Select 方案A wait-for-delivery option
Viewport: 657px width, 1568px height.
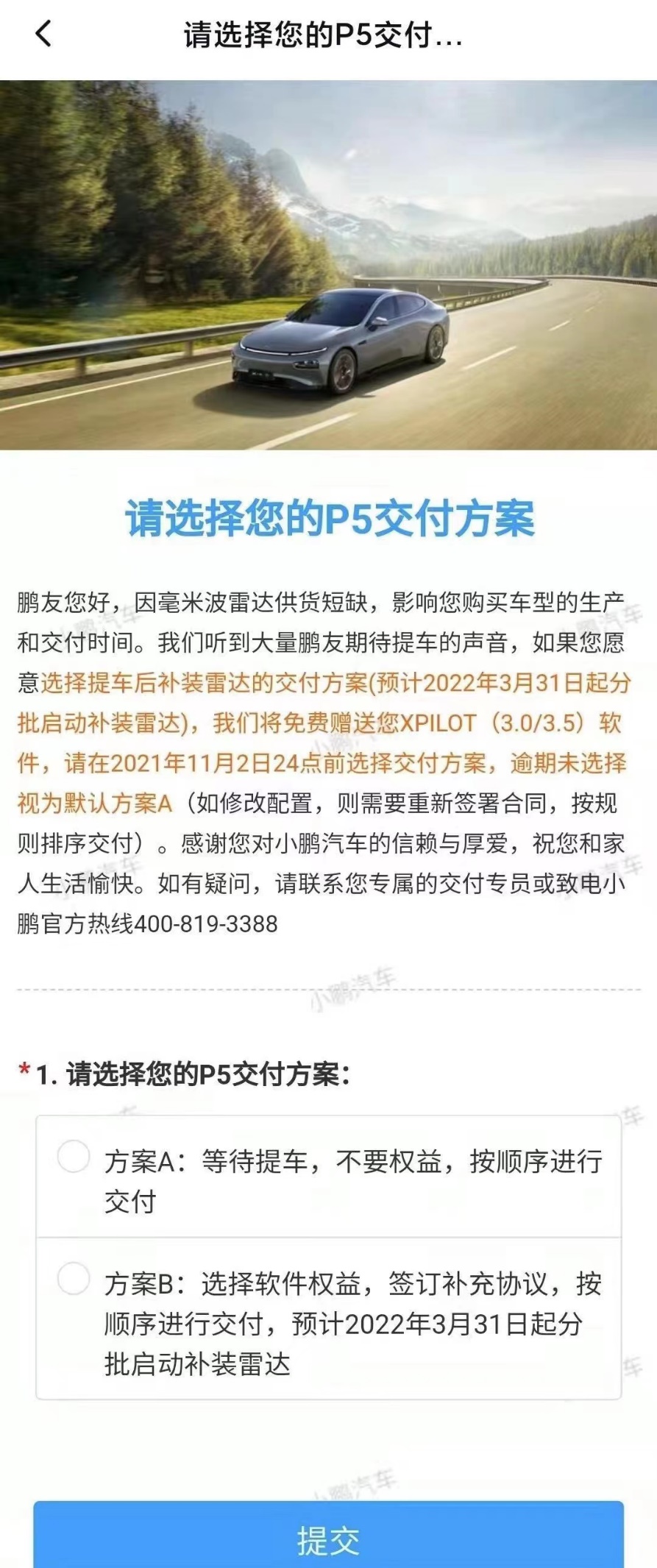click(x=74, y=1157)
